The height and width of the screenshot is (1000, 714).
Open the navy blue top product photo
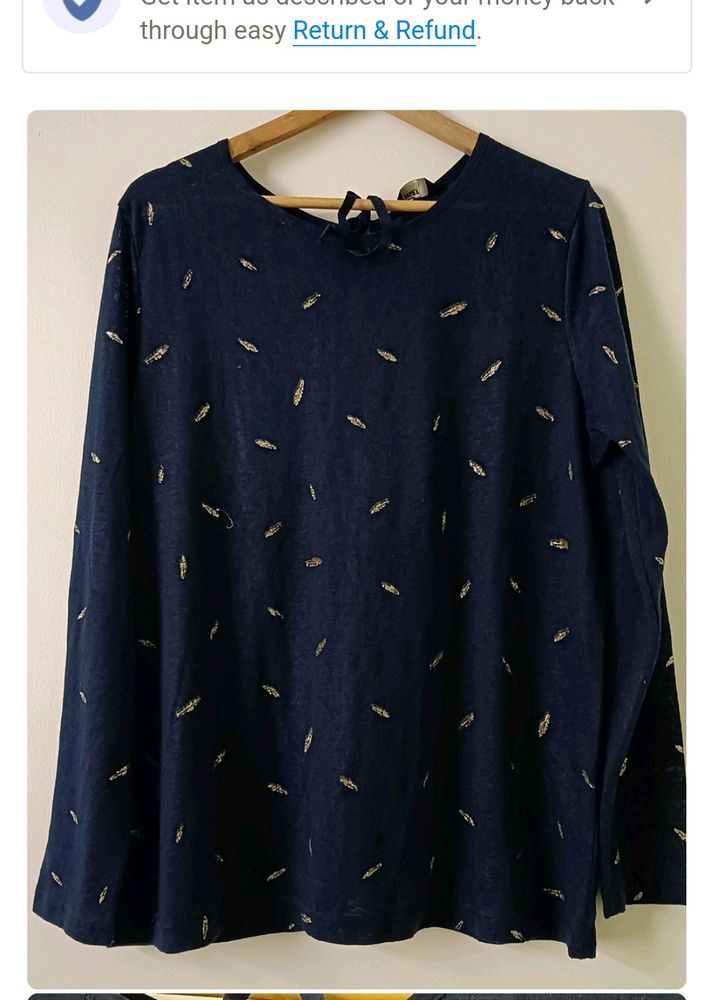357,549
